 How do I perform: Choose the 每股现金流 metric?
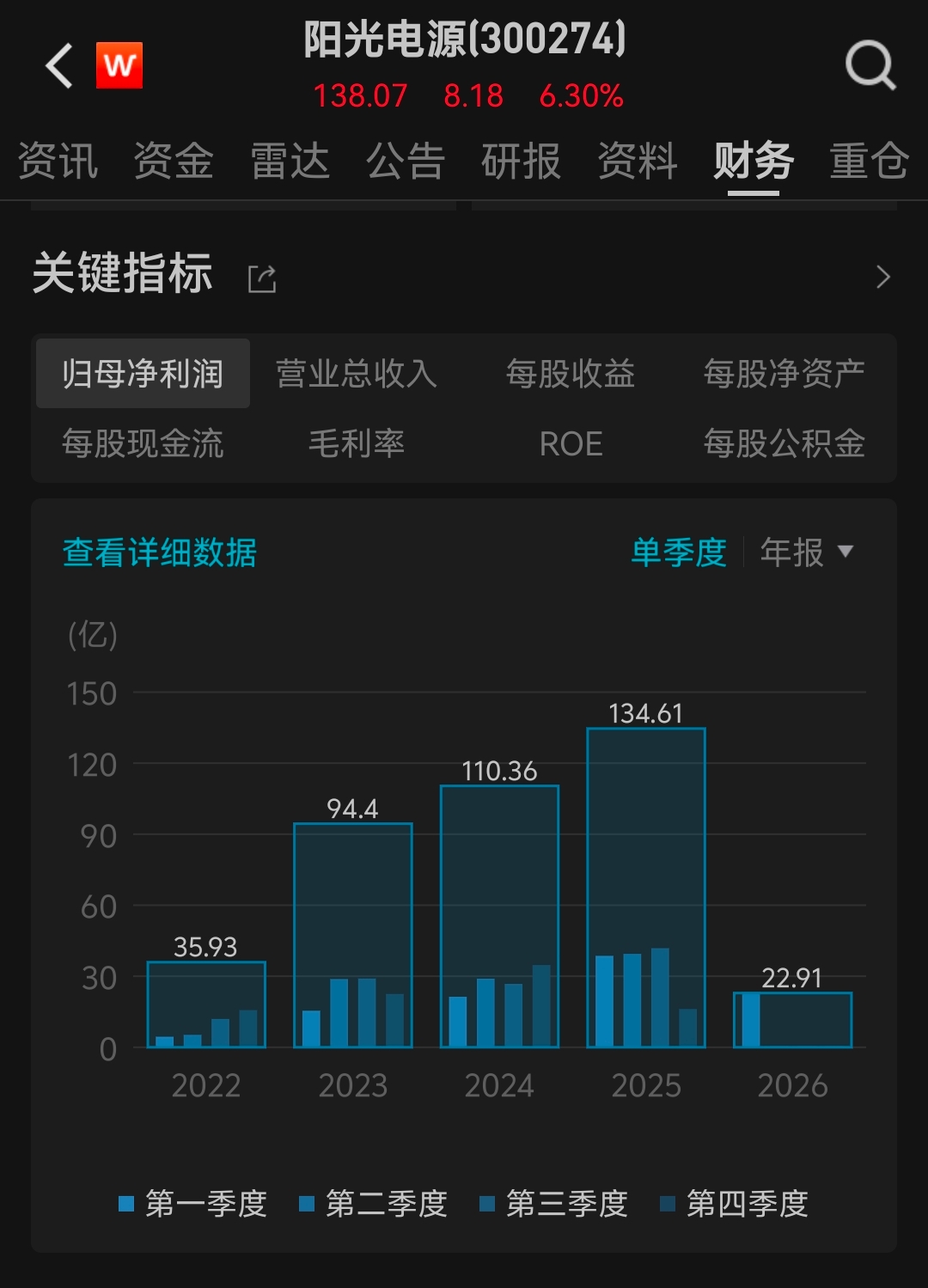(x=143, y=444)
